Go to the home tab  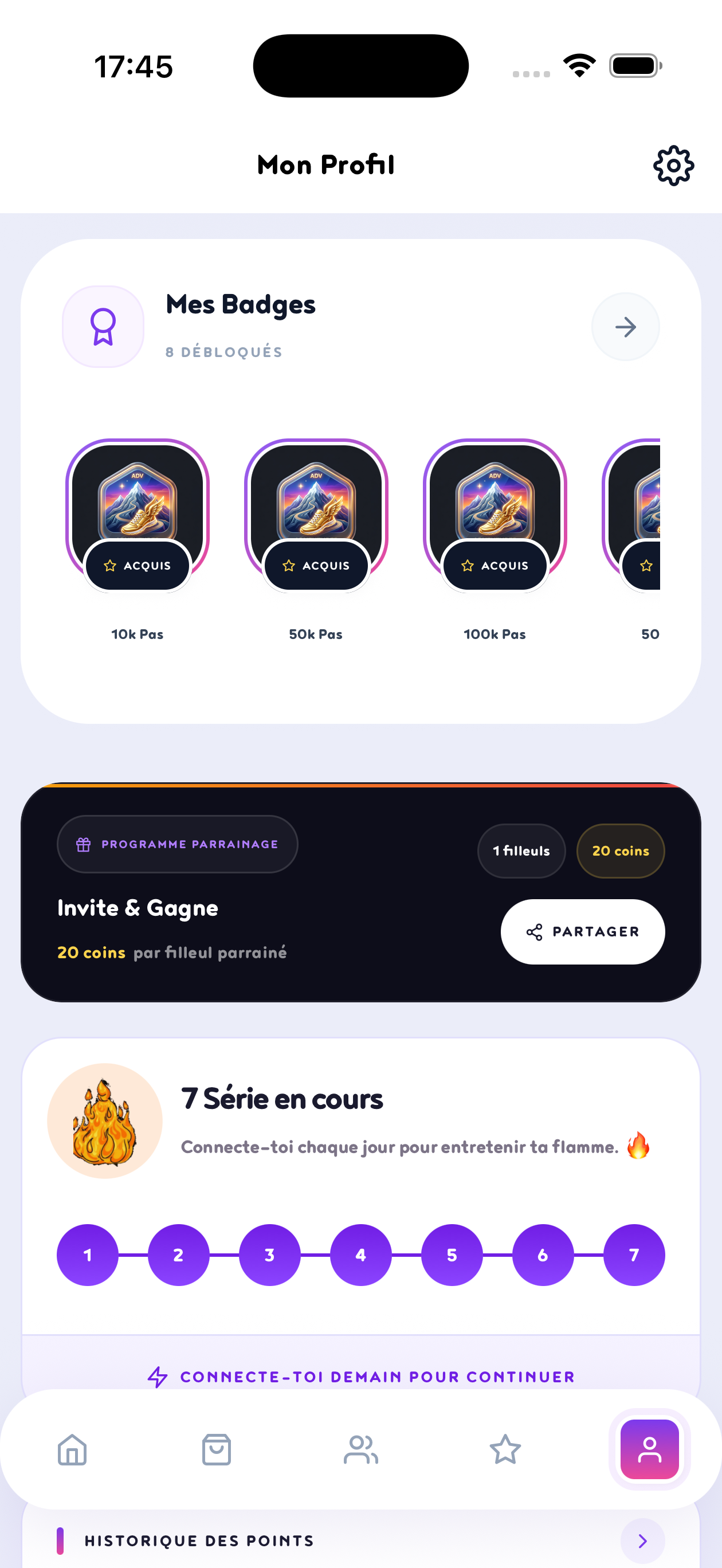tap(72, 1449)
